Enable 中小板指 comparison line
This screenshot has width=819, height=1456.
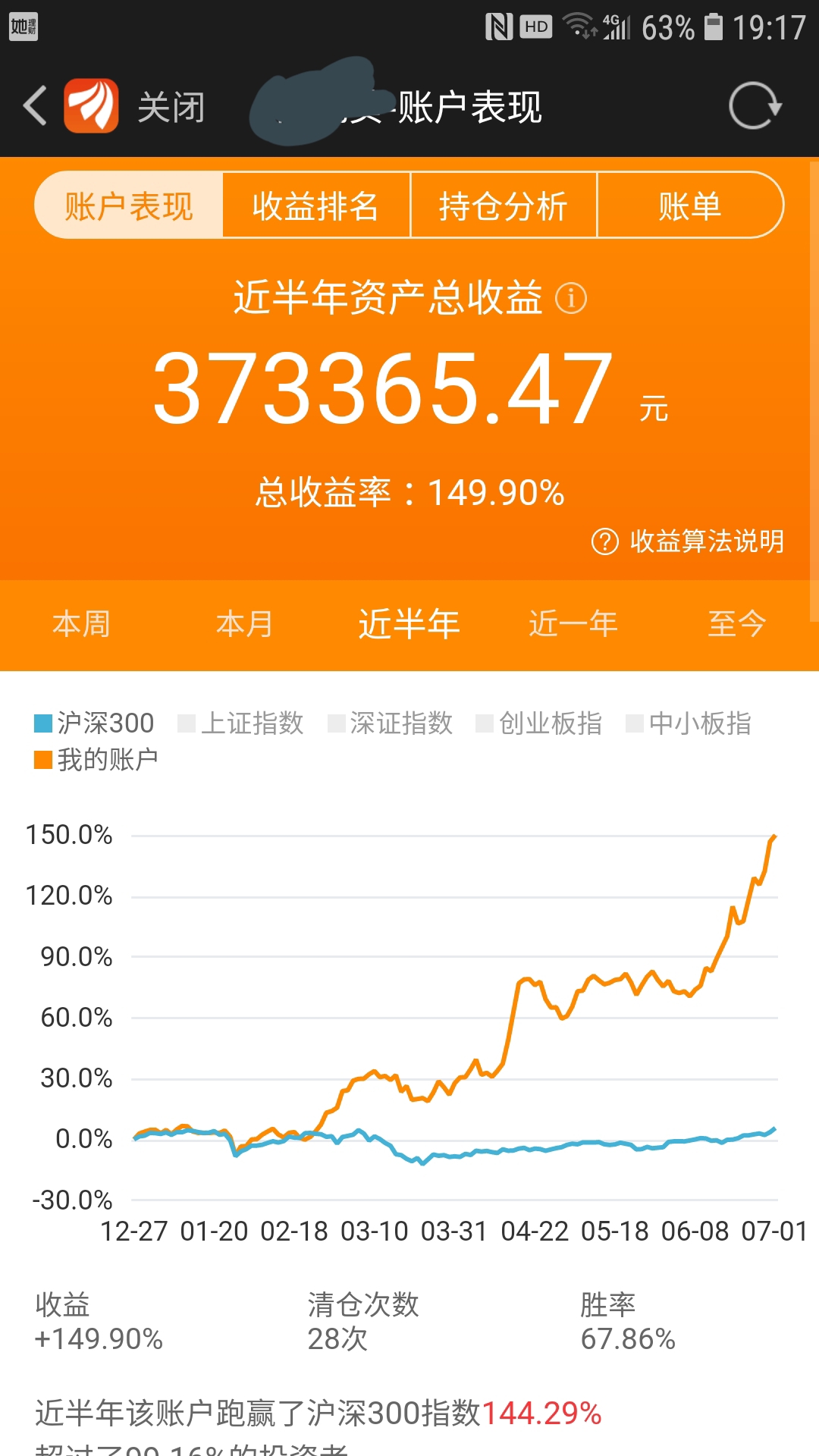coord(689,723)
